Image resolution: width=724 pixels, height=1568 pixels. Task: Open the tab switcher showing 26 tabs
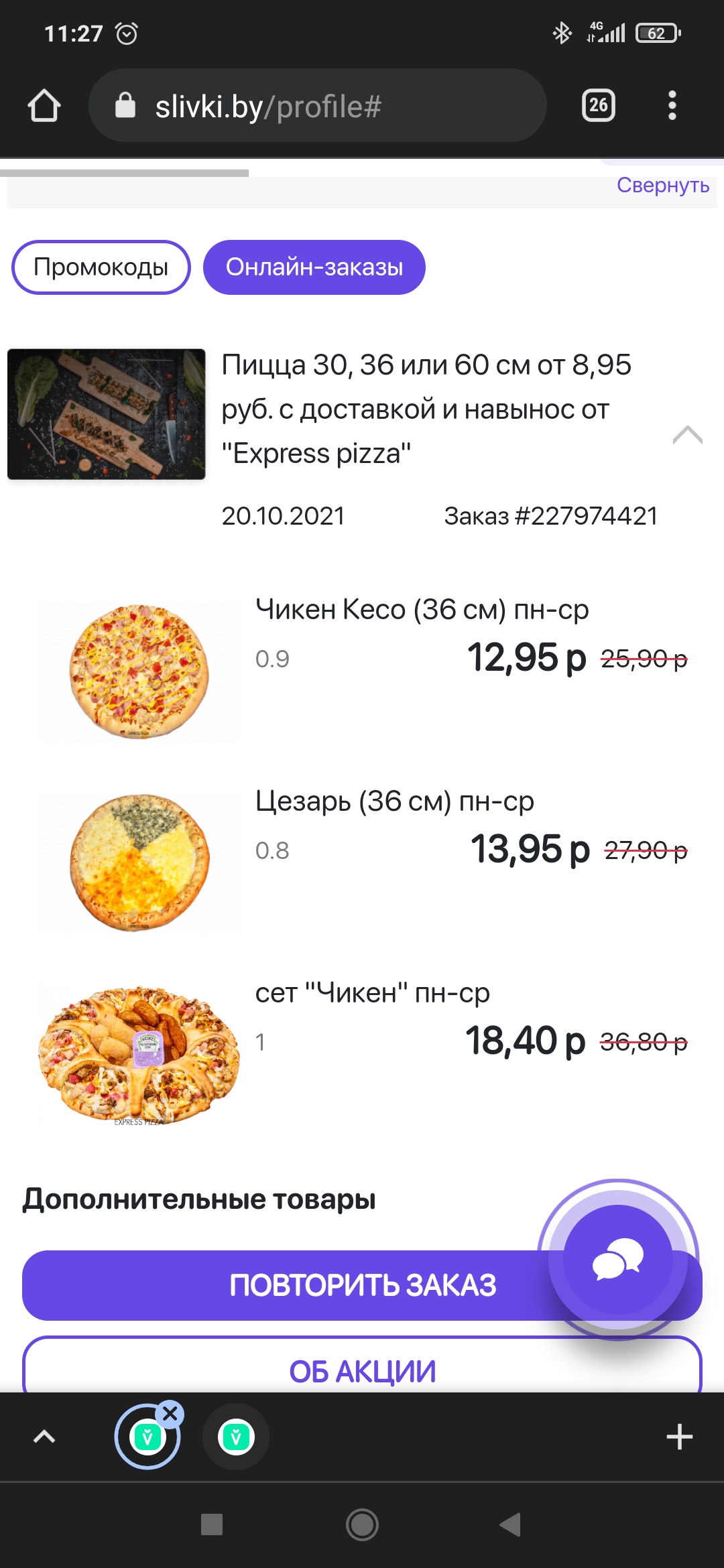(598, 105)
